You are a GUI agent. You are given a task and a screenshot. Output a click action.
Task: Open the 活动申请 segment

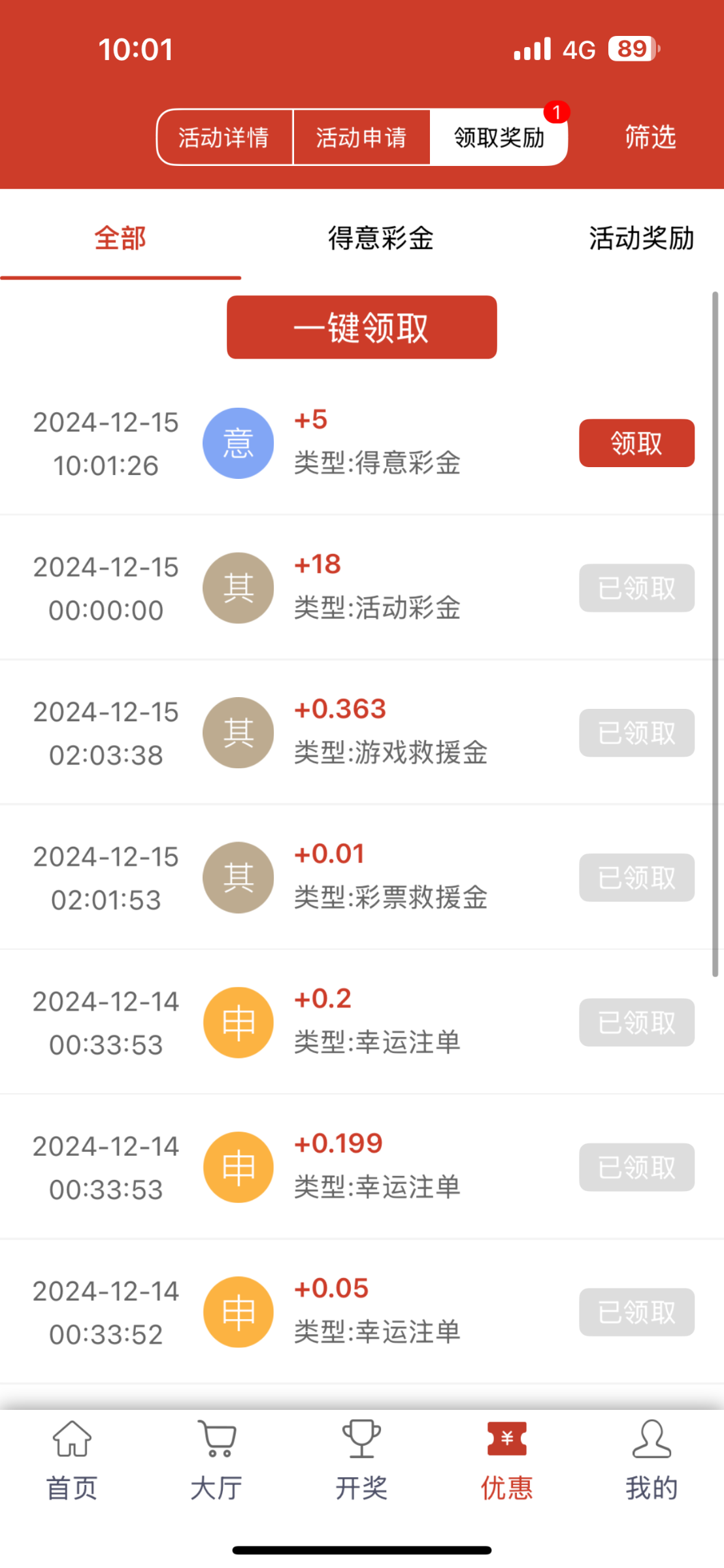[x=361, y=137]
